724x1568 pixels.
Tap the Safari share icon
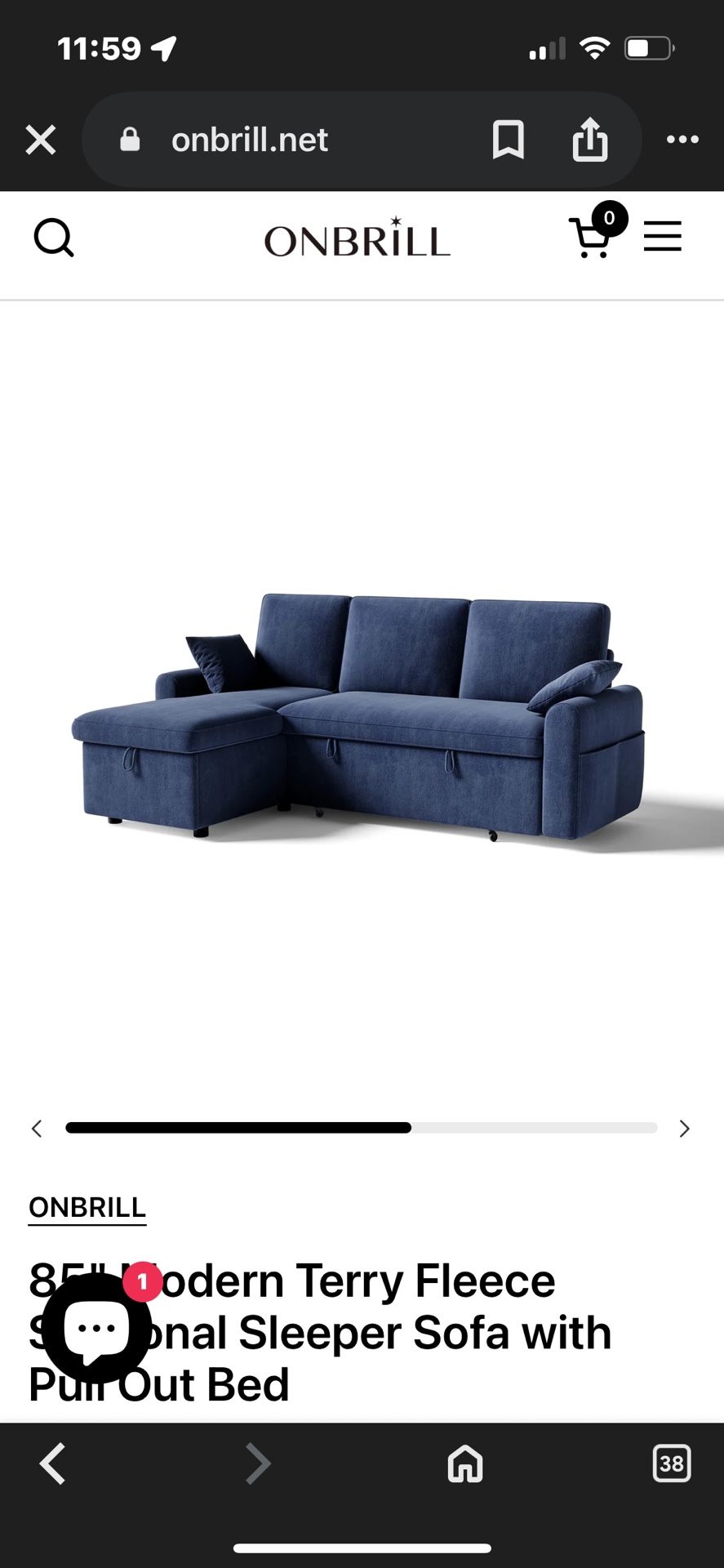tap(590, 140)
